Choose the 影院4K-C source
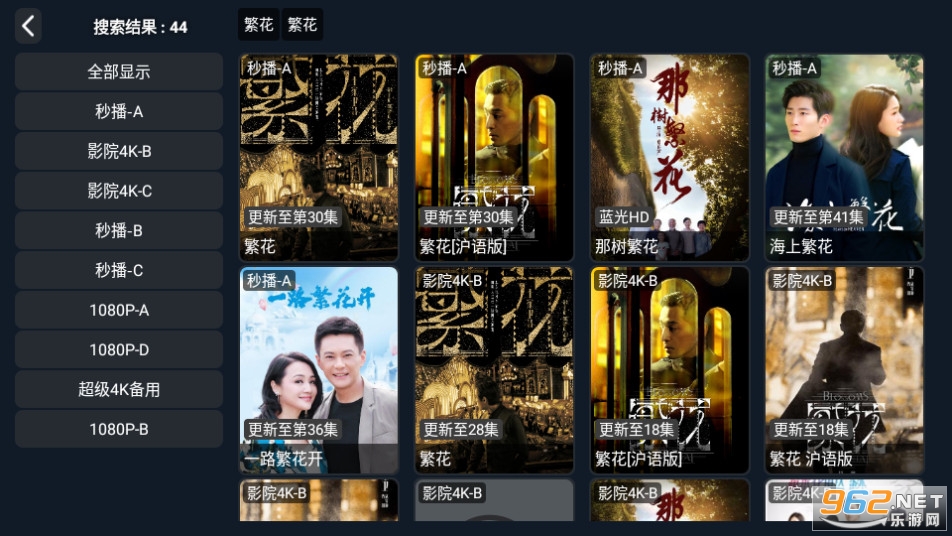This screenshot has height=536, width=952. [x=118, y=191]
